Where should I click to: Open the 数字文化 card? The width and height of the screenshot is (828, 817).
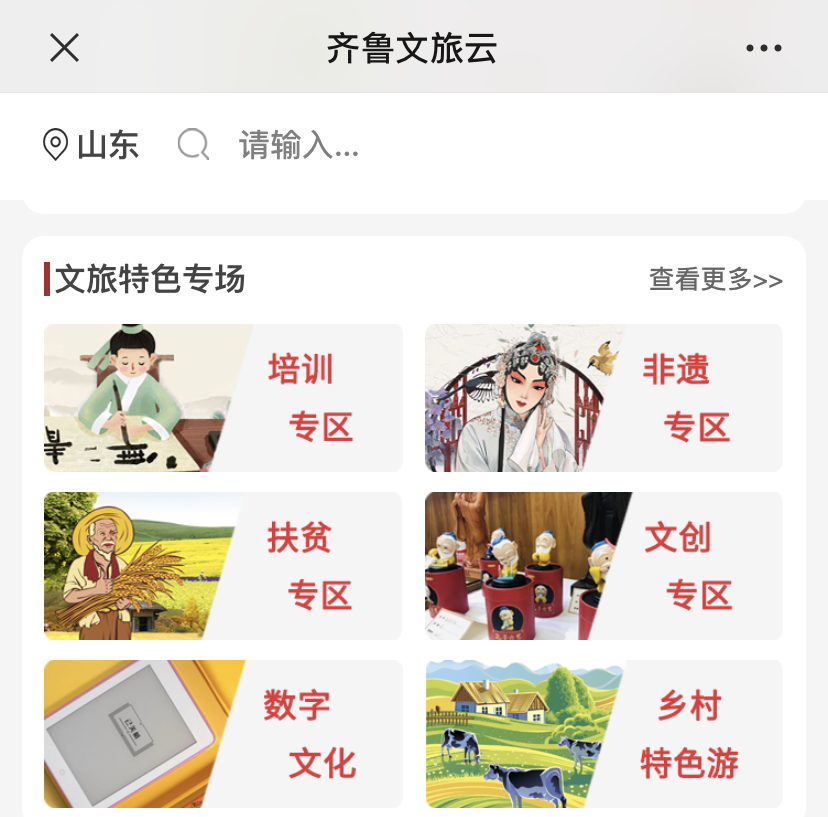click(223, 734)
